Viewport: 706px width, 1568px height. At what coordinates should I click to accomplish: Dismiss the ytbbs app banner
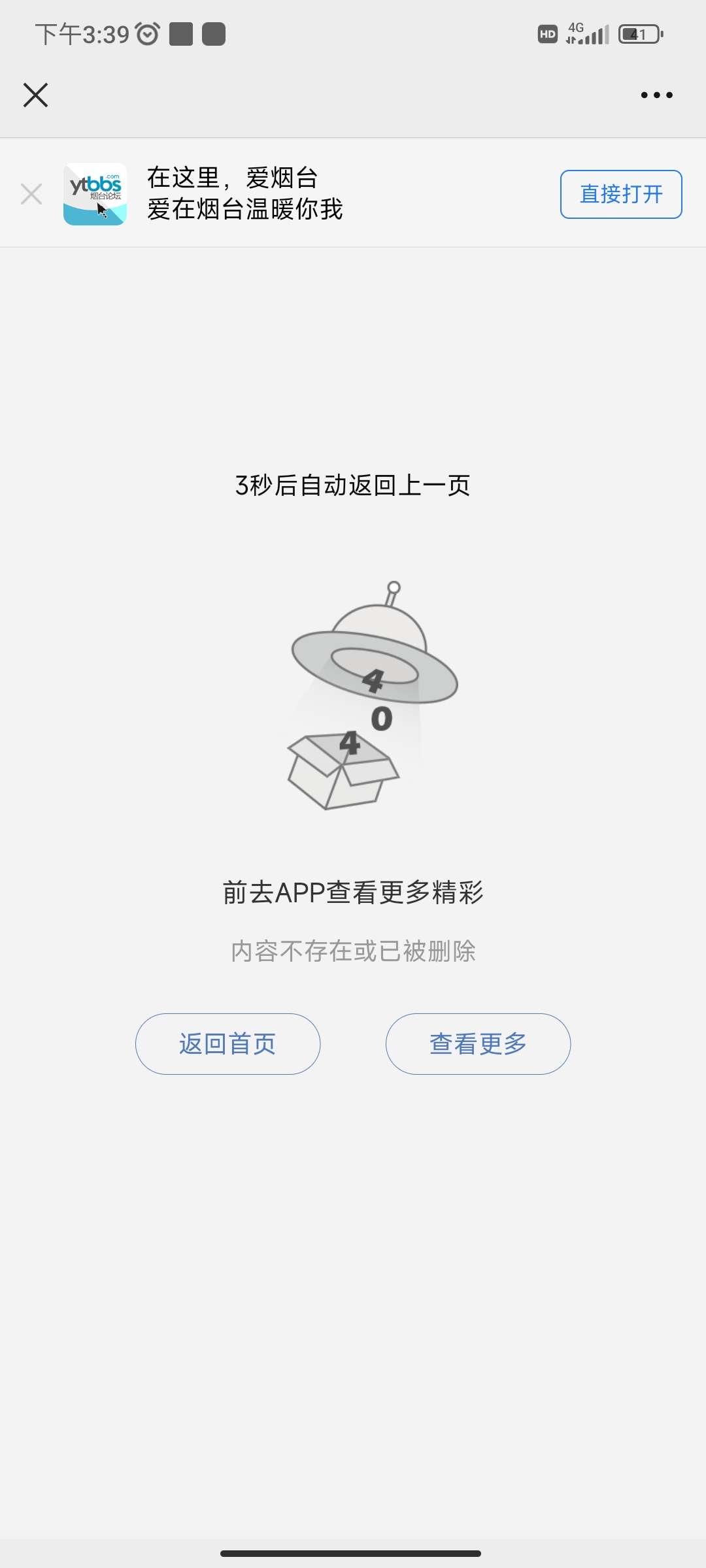[31, 194]
